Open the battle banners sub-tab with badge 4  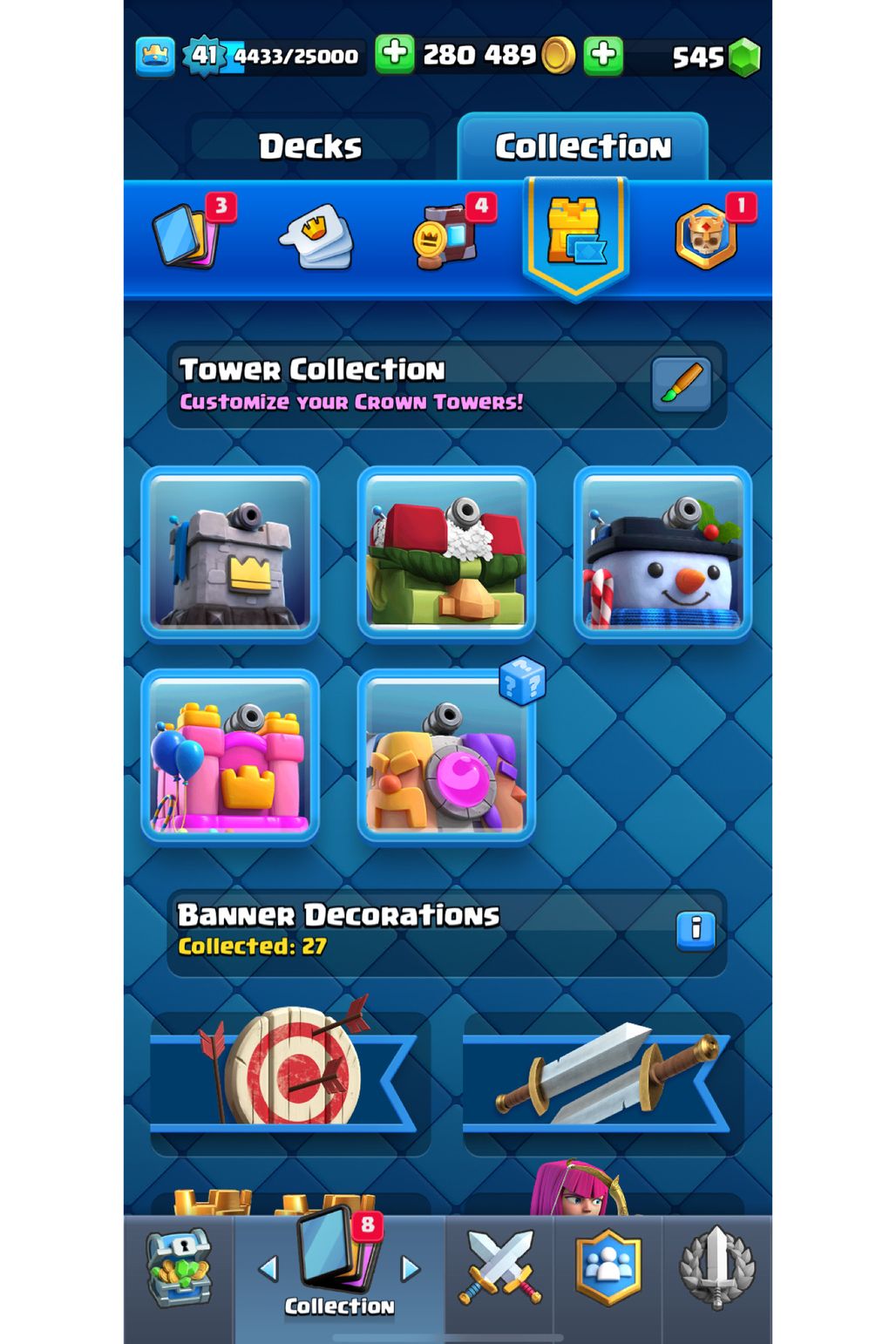click(x=445, y=236)
